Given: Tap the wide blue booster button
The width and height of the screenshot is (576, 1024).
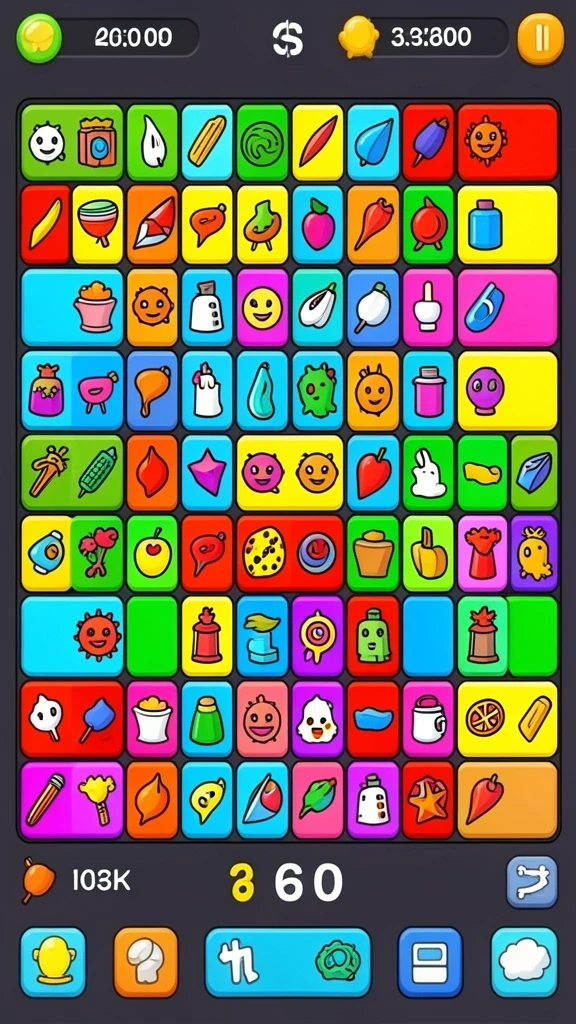Looking at the screenshot, I should point(288,962).
